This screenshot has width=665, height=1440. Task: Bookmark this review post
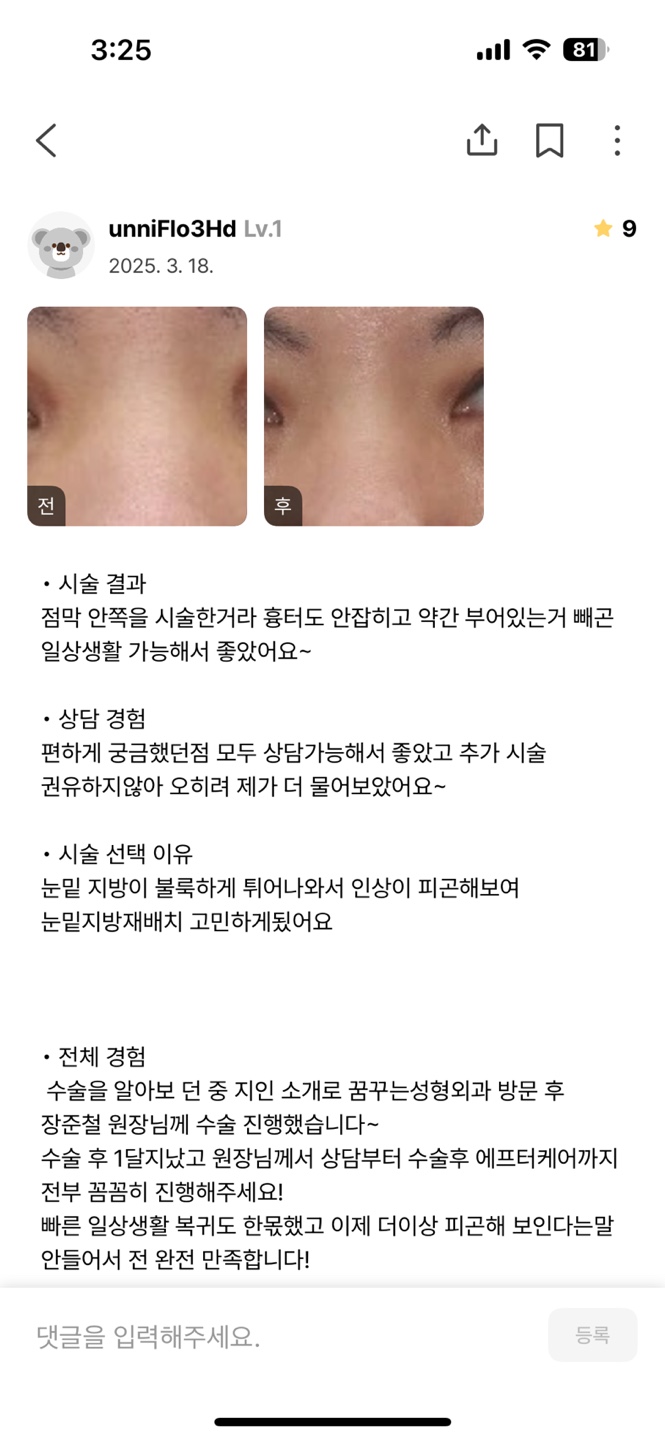[x=549, y=141]
